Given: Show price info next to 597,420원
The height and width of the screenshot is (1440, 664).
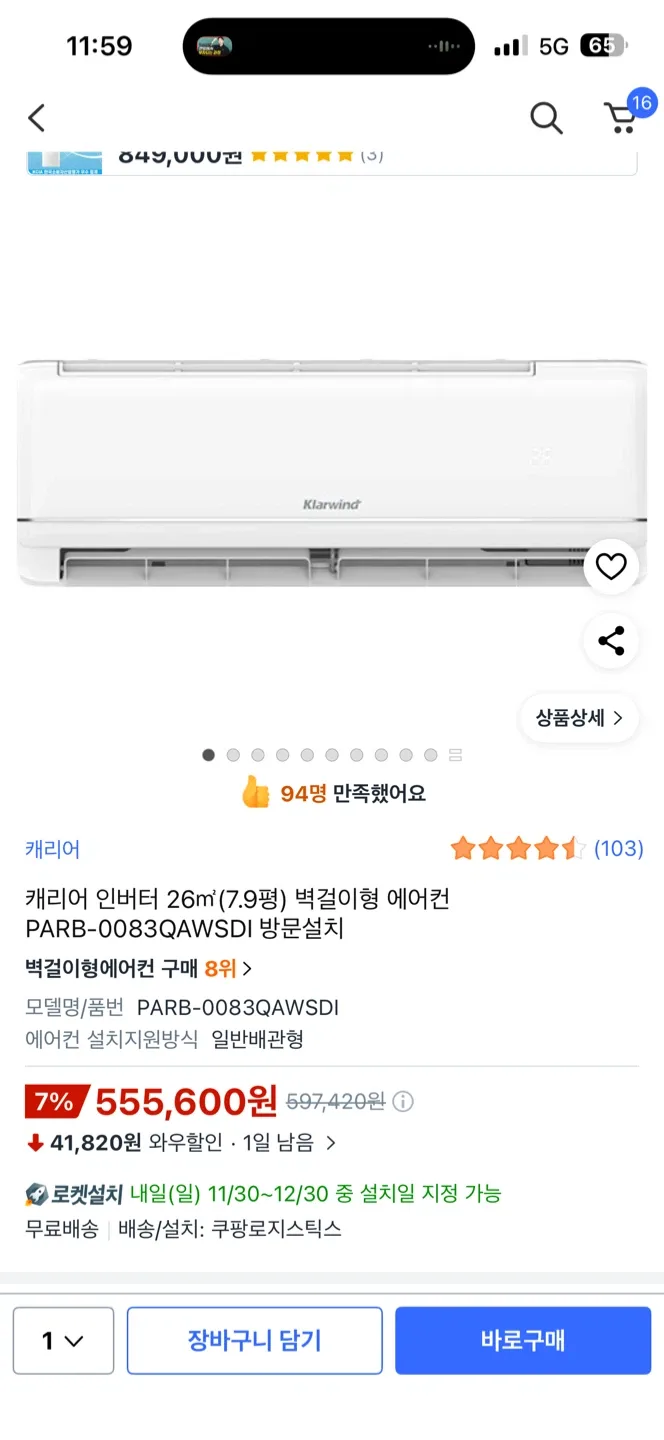Looking at the screenshot, I should tap(403, 1102).
